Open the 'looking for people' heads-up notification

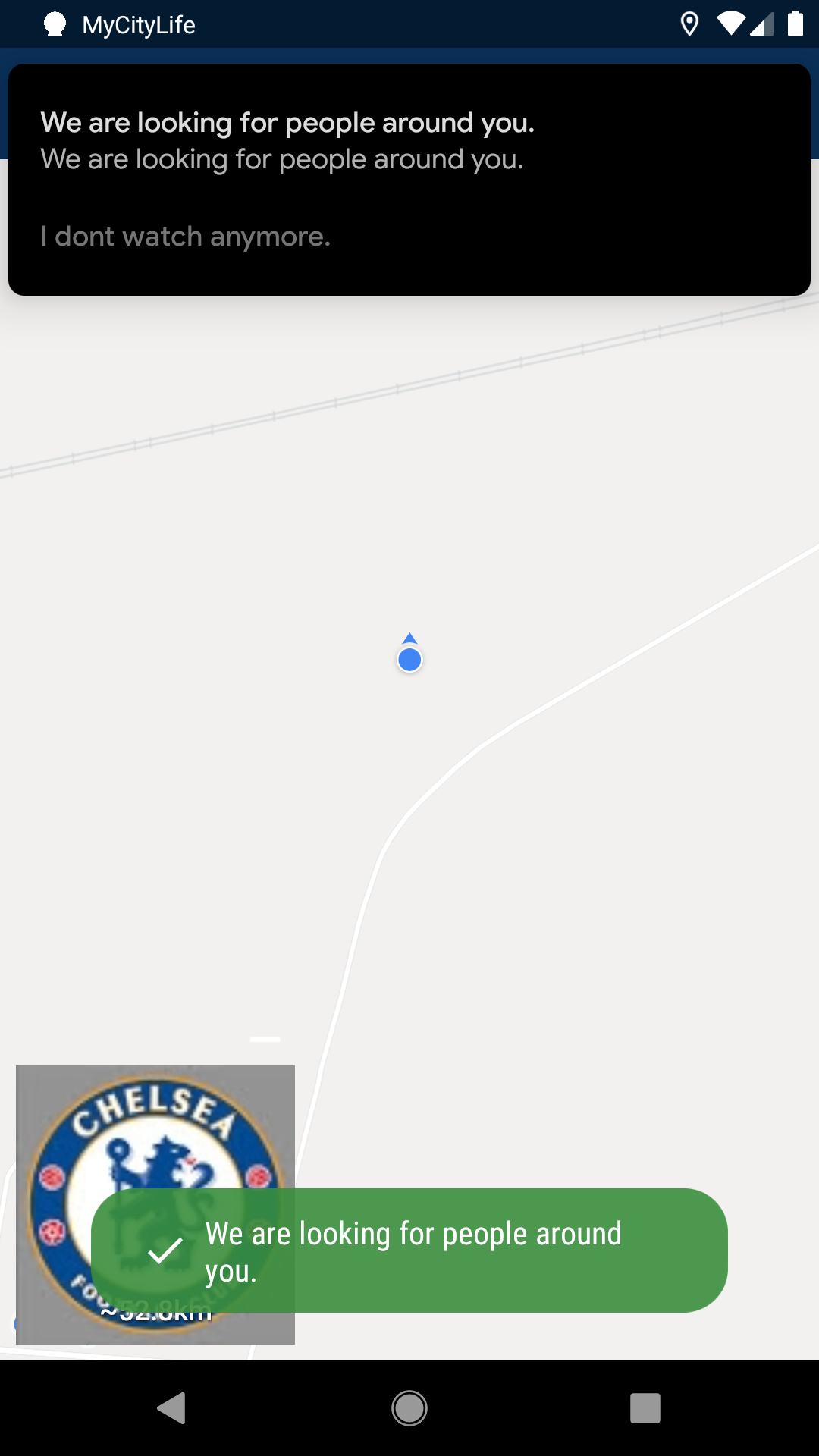[x=288, y=141]
